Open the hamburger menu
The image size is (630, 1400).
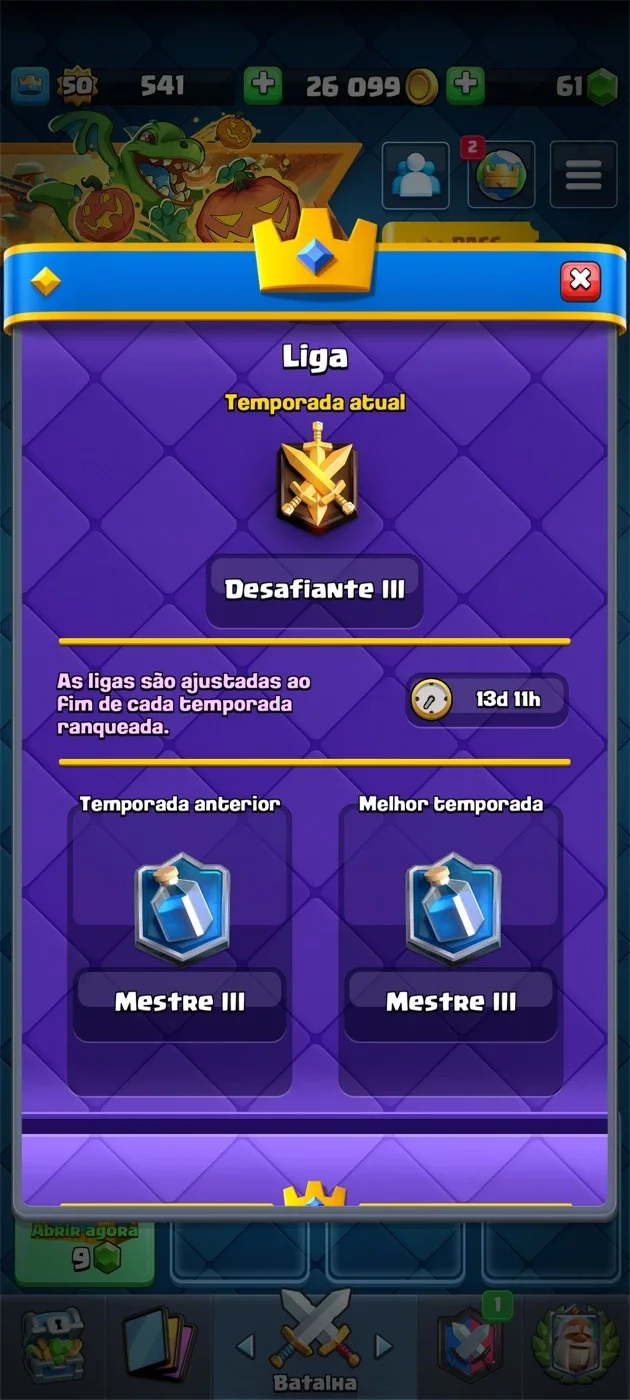(584, 175)
